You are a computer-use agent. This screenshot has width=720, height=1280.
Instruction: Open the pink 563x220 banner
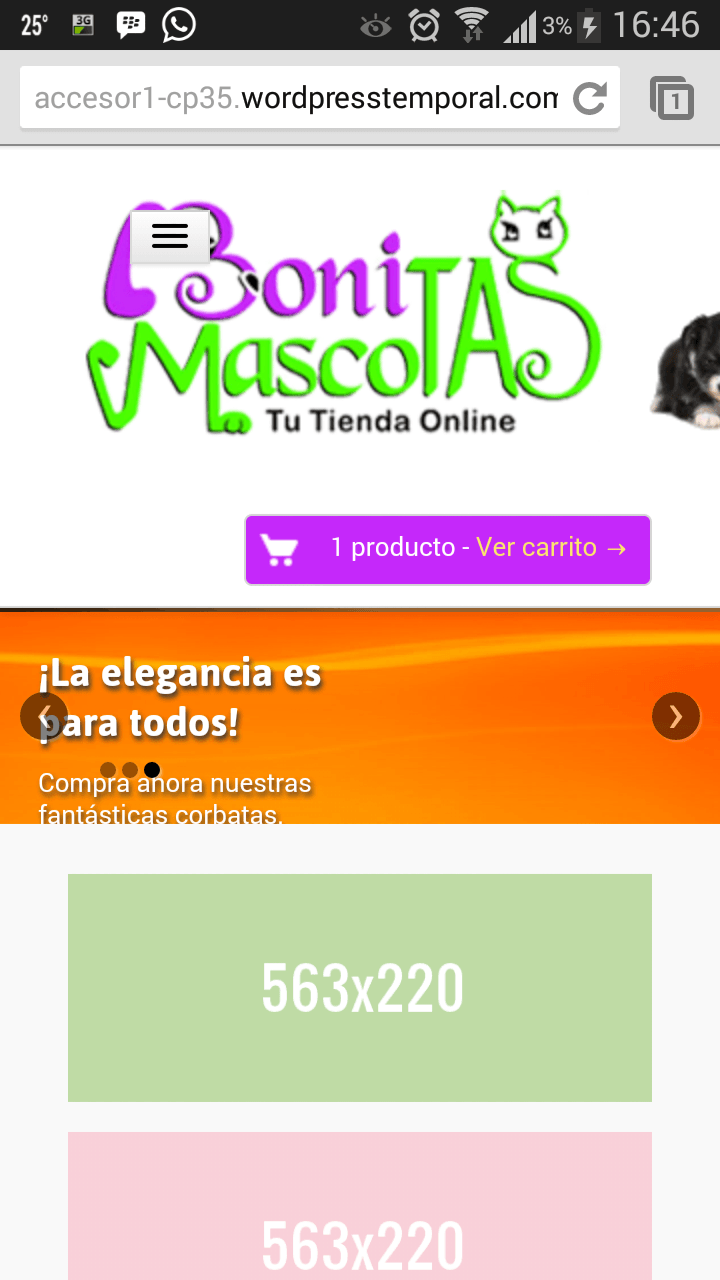click(x=360, y=1206)
